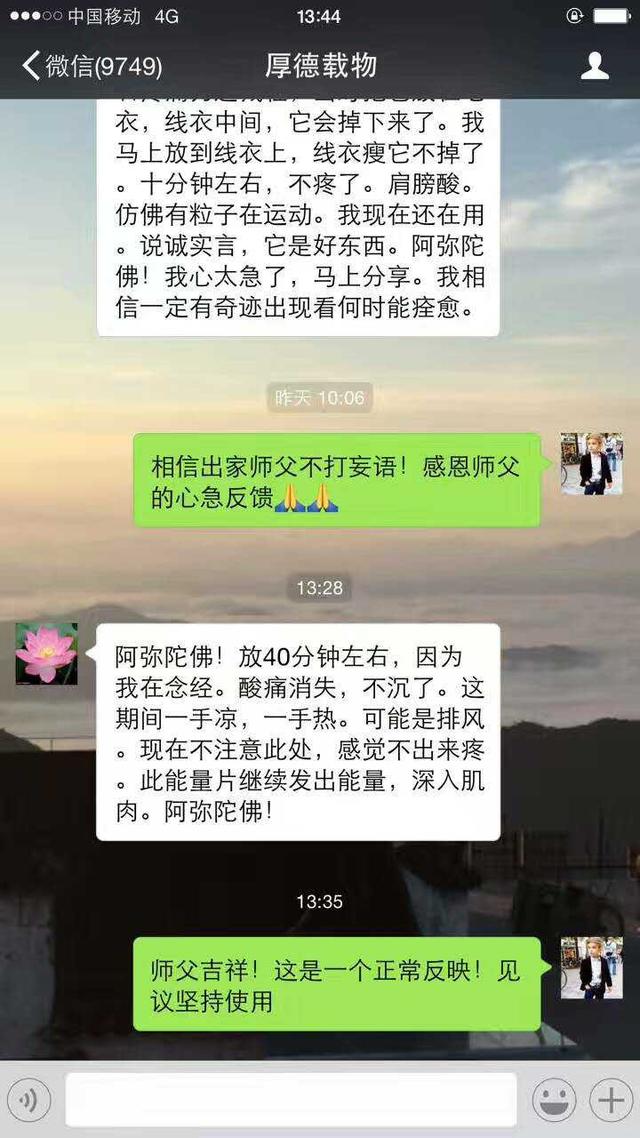Open the lotus flower avatar profile
Viewport: 640px width, 1138px height.
[46, 654]
